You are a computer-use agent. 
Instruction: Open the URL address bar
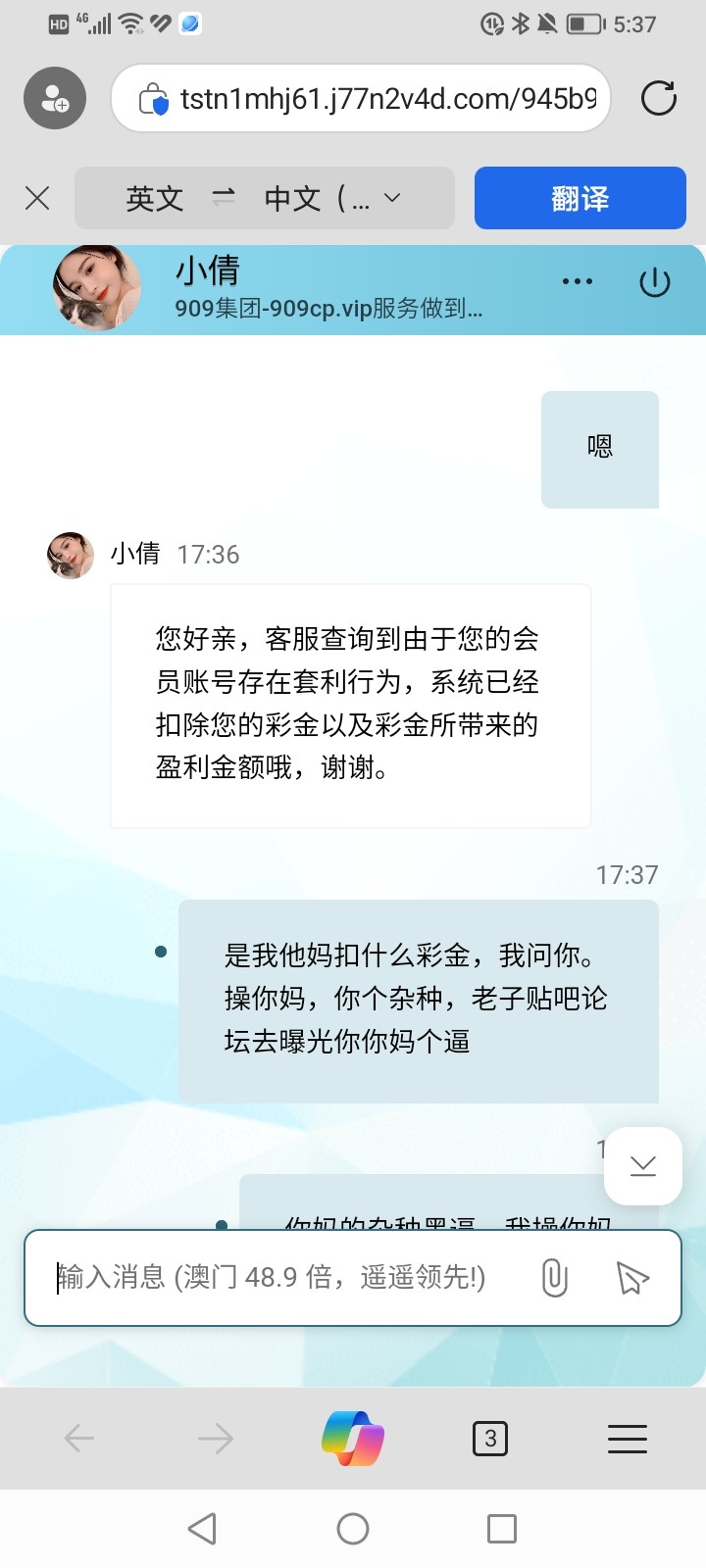point(373,98)
